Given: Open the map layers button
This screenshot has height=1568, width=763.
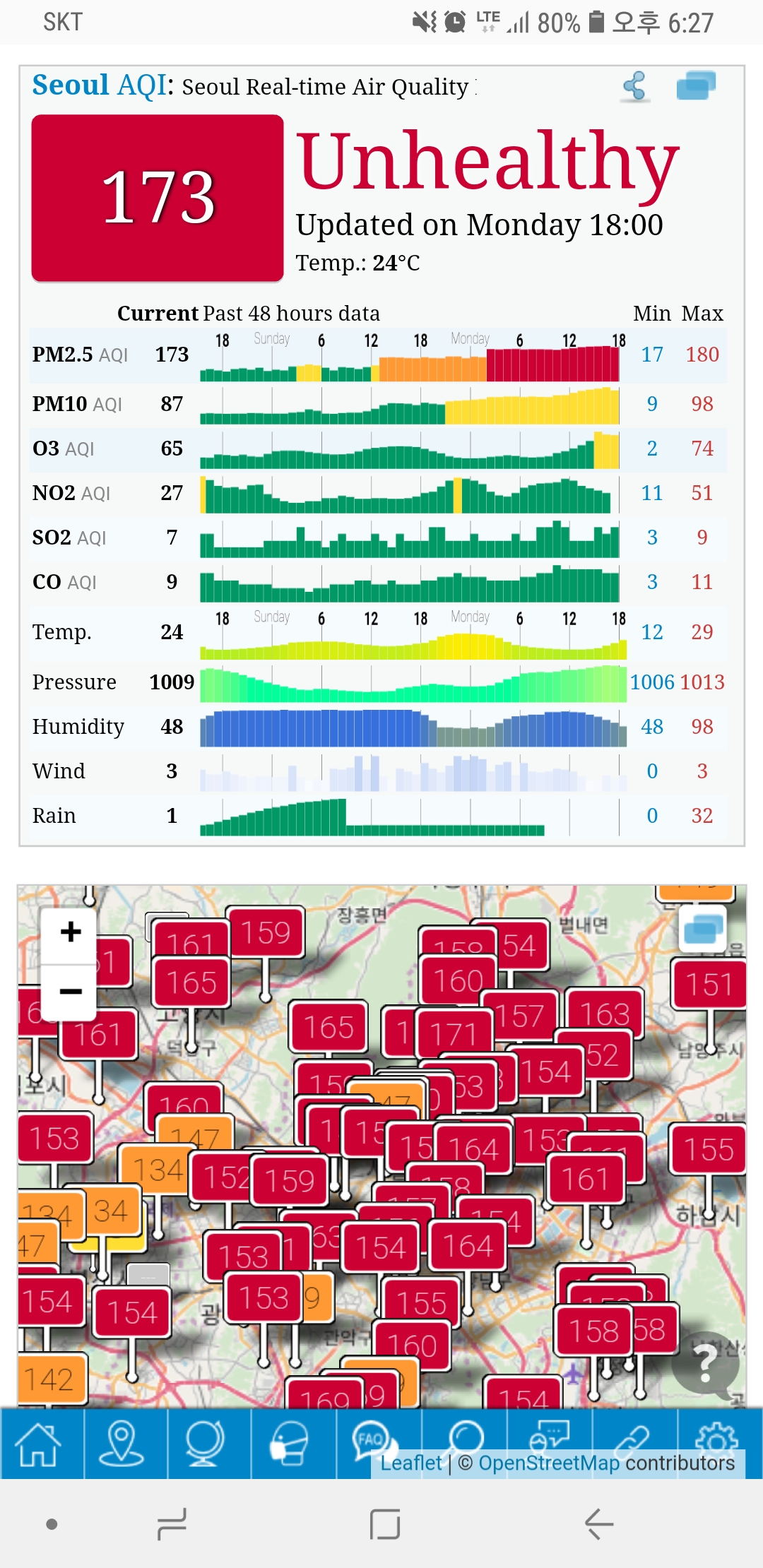Looking at the screenshot, I should click(x=704, y=928).
